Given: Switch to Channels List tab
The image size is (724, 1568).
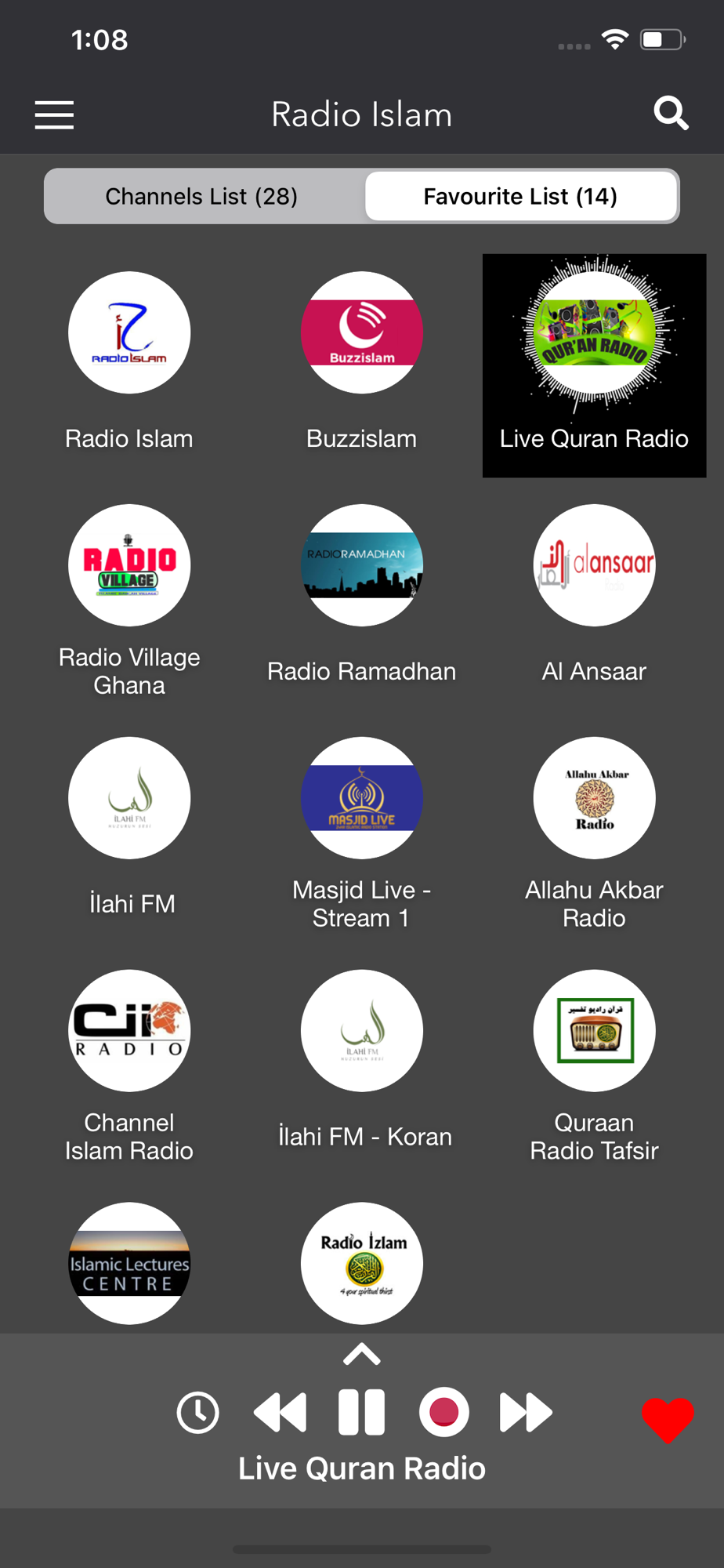Looking at the screenshot, I should (x=202, y=196).
